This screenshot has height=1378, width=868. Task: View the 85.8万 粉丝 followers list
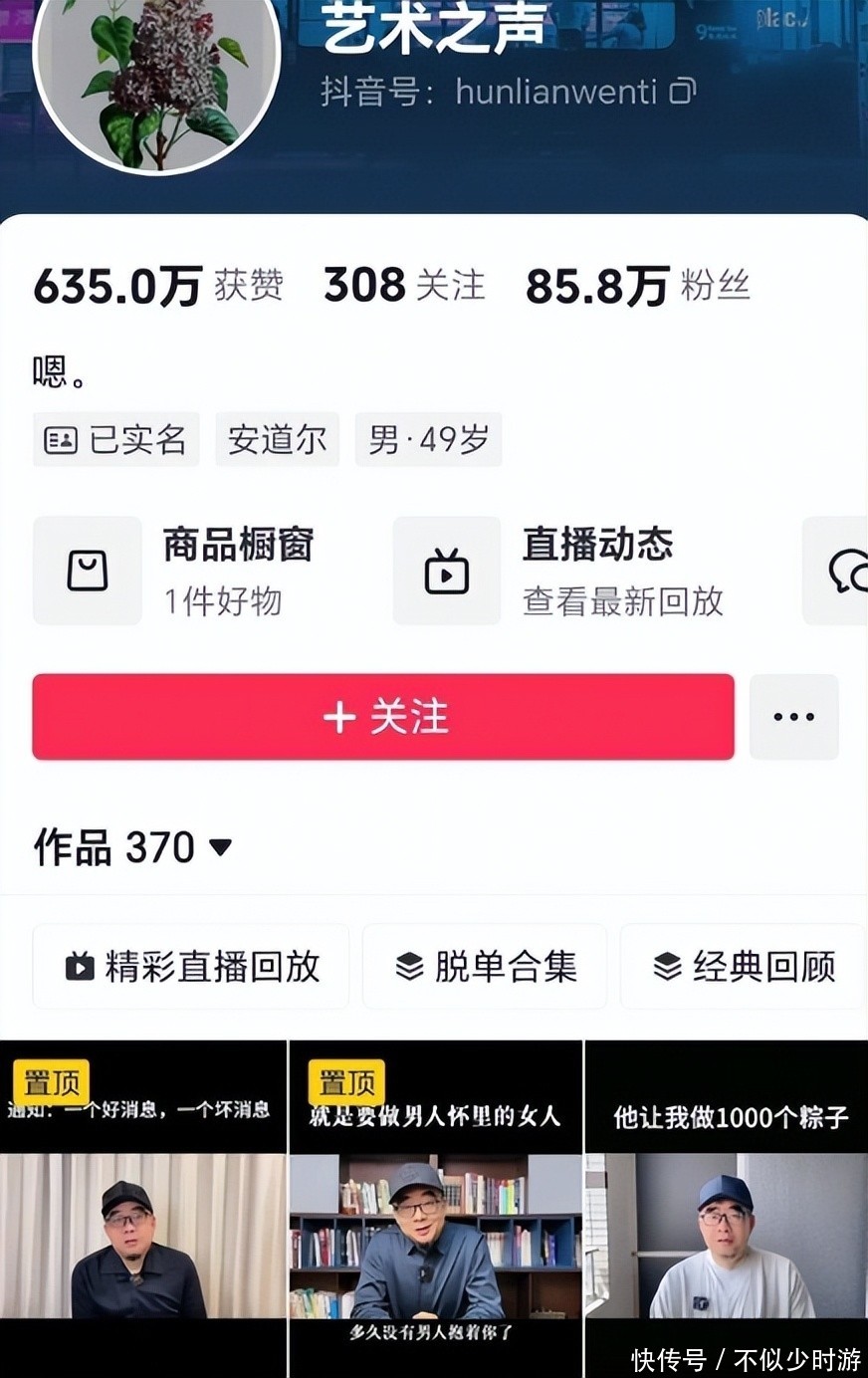tap(637, 286)
